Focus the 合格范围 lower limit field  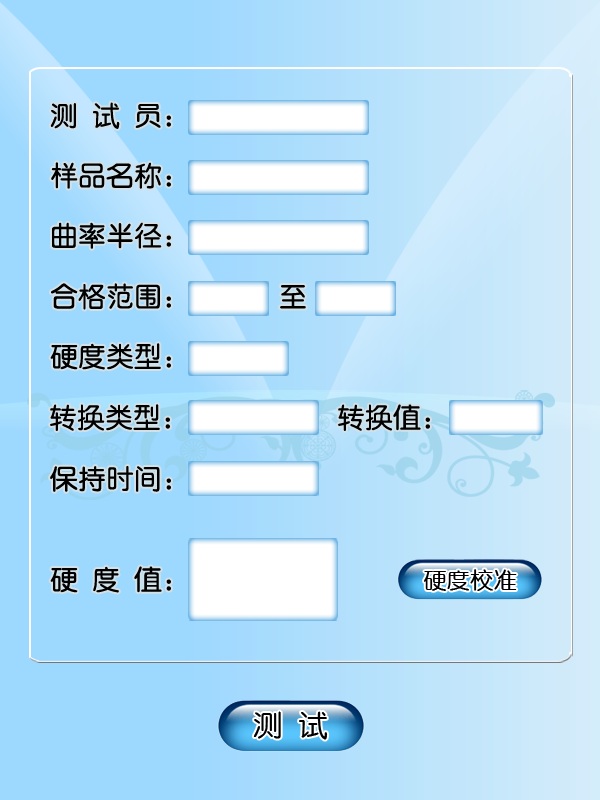tap(228, 298)
